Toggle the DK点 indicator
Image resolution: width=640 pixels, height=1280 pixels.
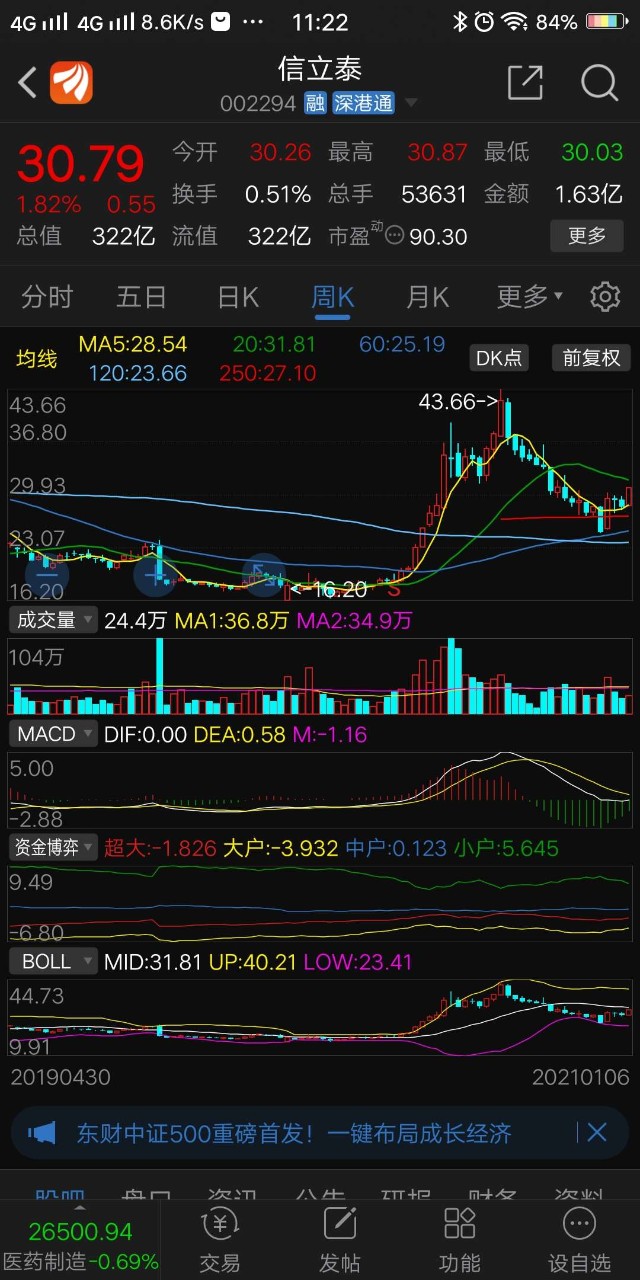click(499, 358)
